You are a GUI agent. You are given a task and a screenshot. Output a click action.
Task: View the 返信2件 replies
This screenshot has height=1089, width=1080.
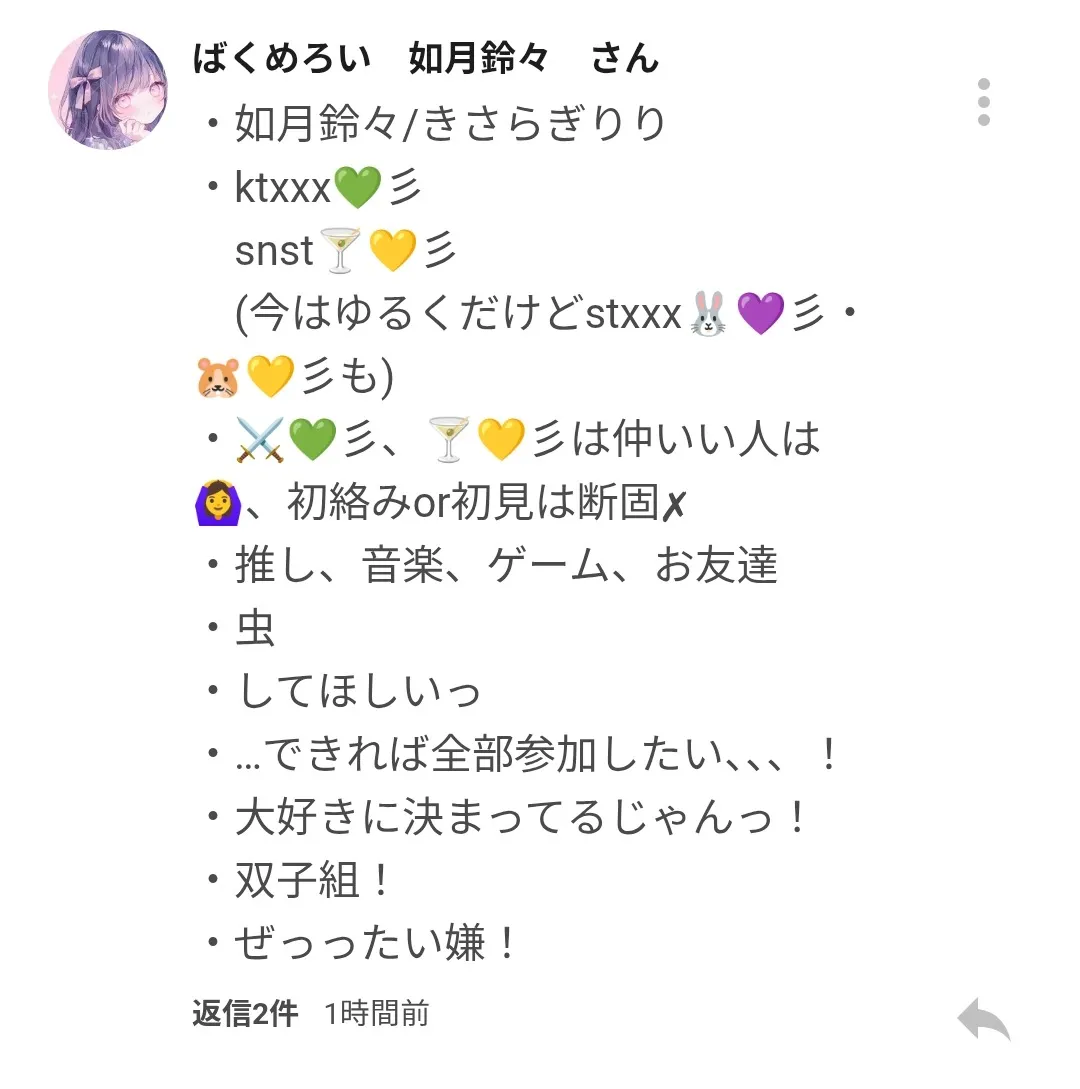coord(245,1014)
